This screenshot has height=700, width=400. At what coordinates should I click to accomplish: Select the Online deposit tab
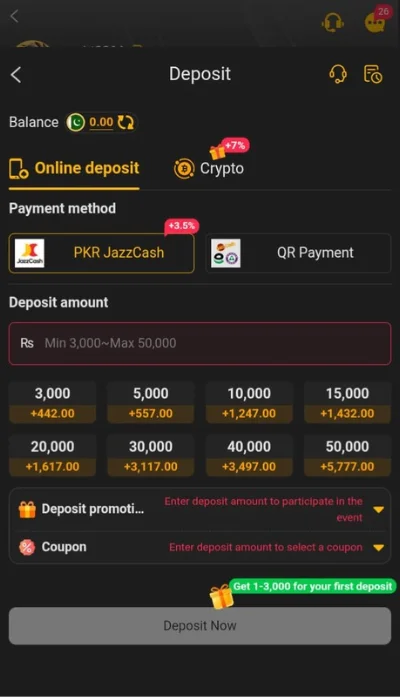(x=74, y=169)
